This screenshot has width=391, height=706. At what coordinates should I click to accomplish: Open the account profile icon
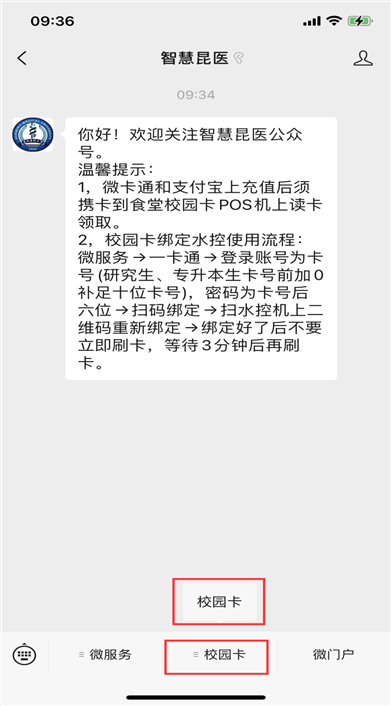tap(363, 58)
